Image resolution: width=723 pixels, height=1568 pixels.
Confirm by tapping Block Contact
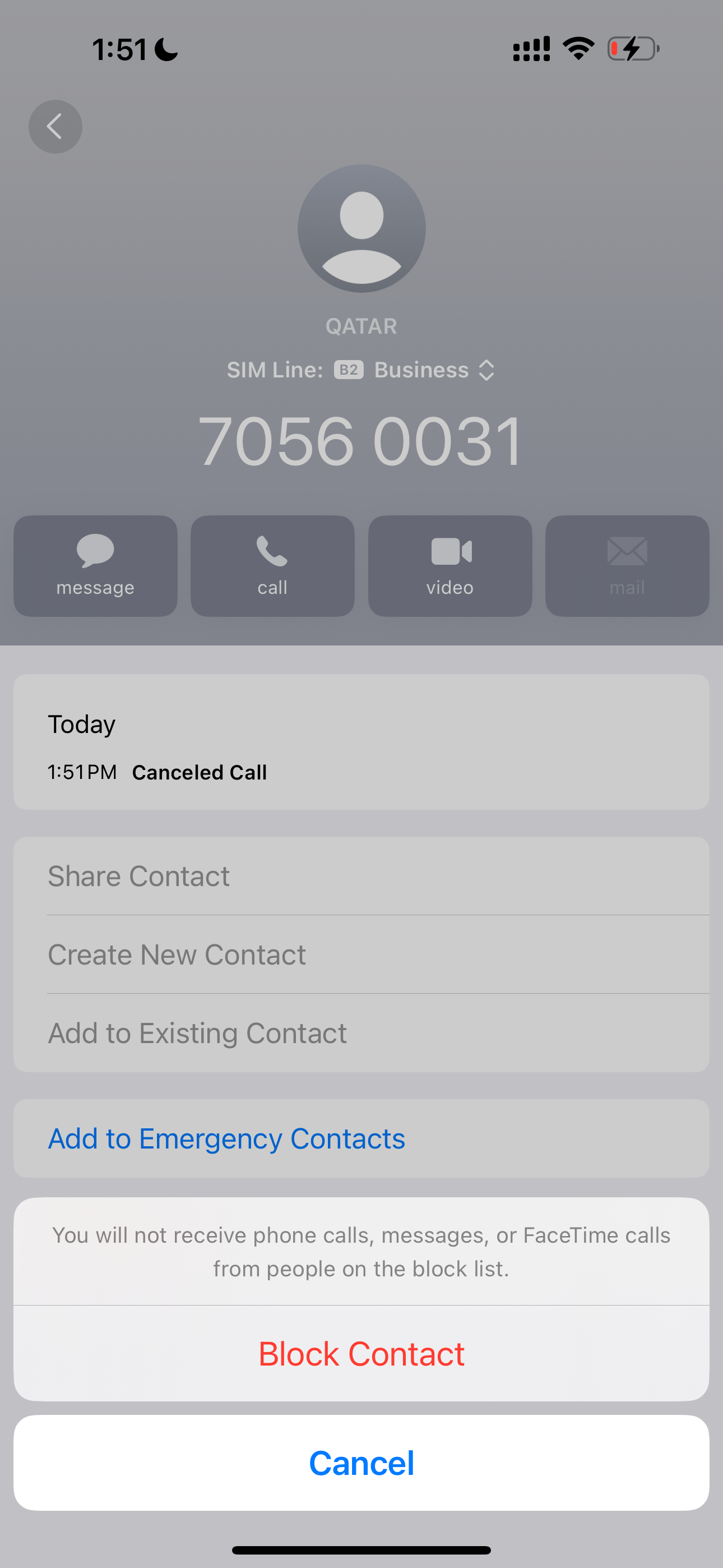[x=361, y=1353]
